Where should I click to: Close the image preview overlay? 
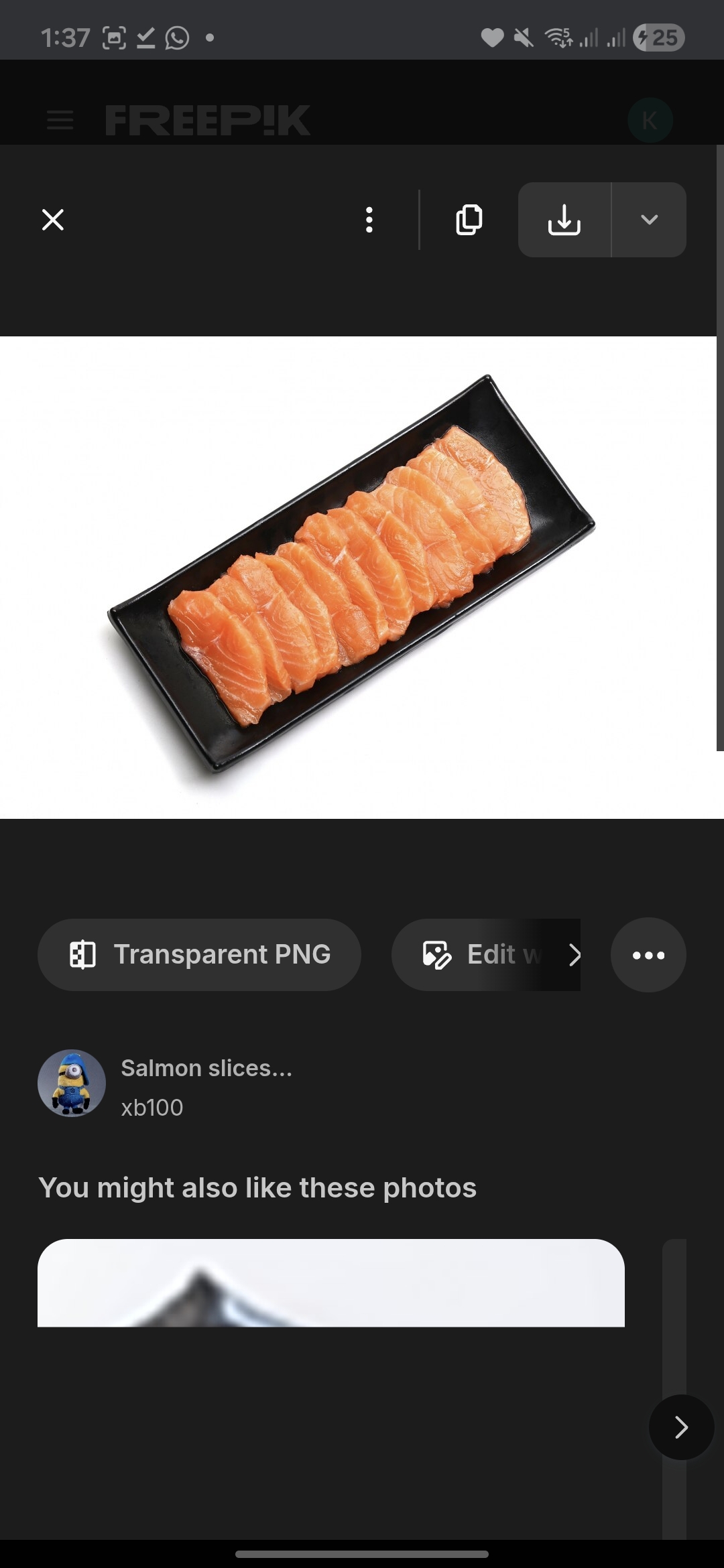pos(52,220)
